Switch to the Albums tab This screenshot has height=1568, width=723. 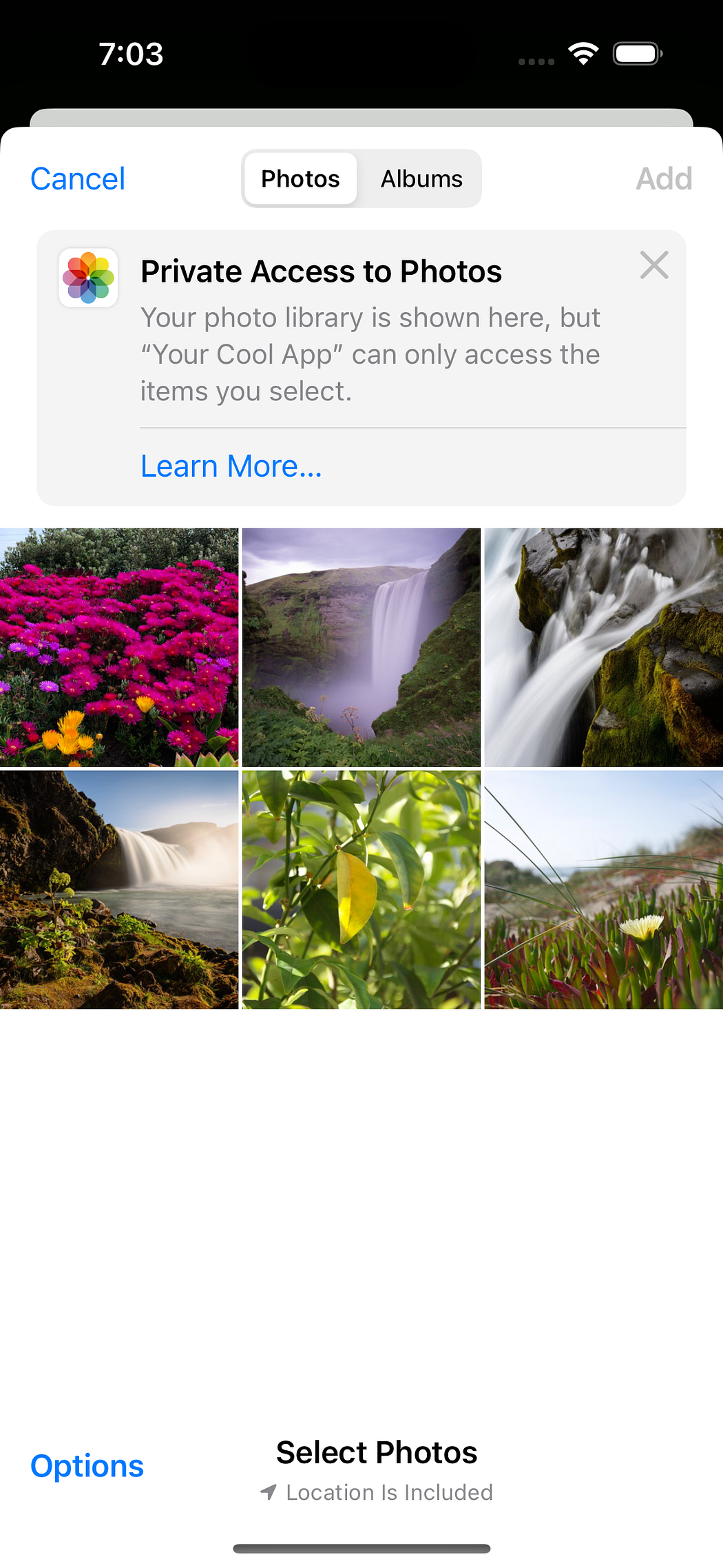click(421, 179)
